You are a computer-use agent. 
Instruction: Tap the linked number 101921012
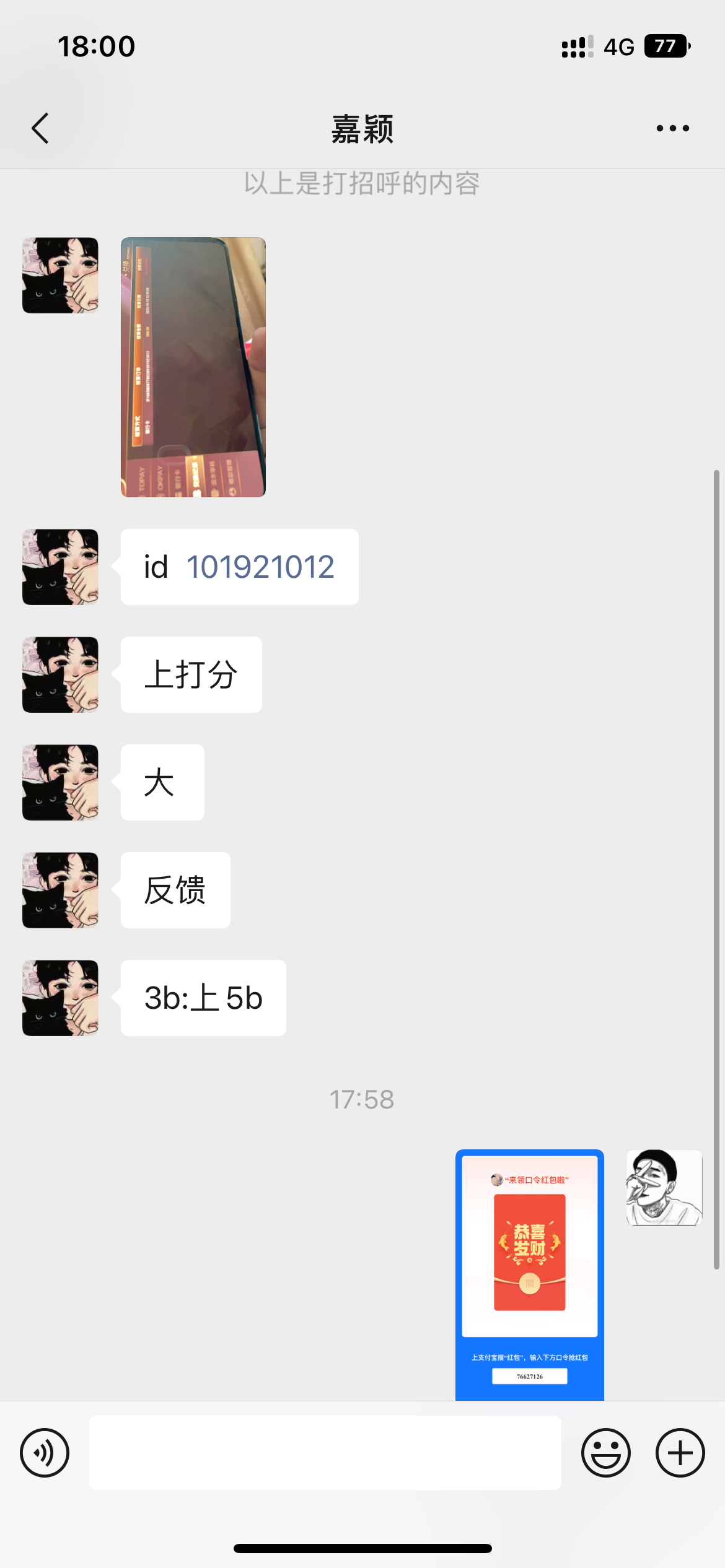260,567
